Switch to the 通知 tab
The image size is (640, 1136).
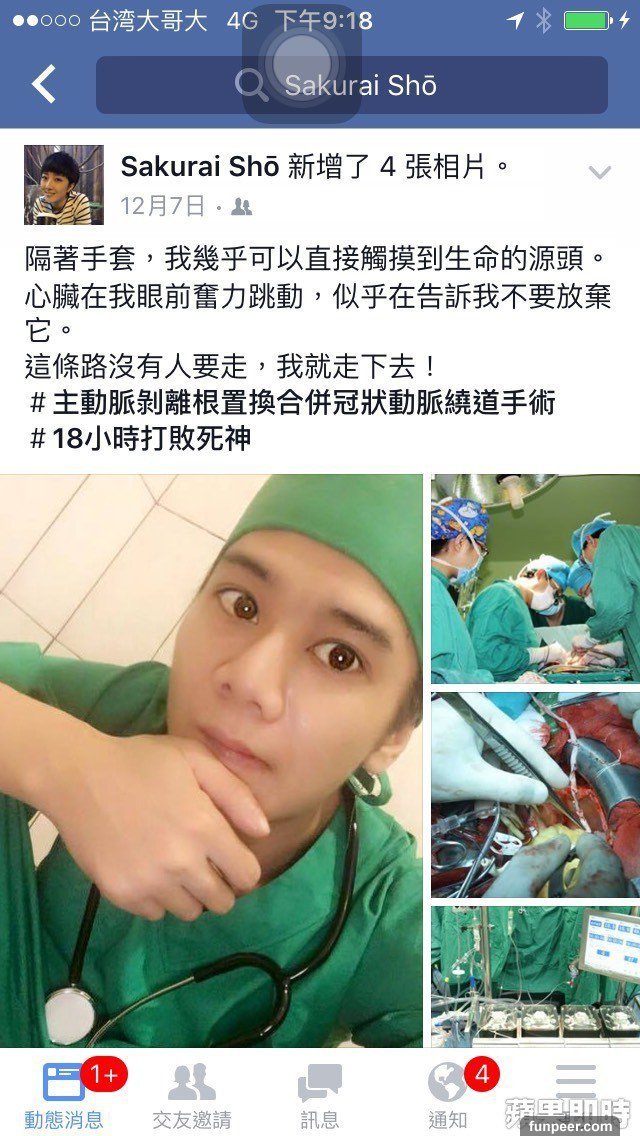[x=448, y=1094]
